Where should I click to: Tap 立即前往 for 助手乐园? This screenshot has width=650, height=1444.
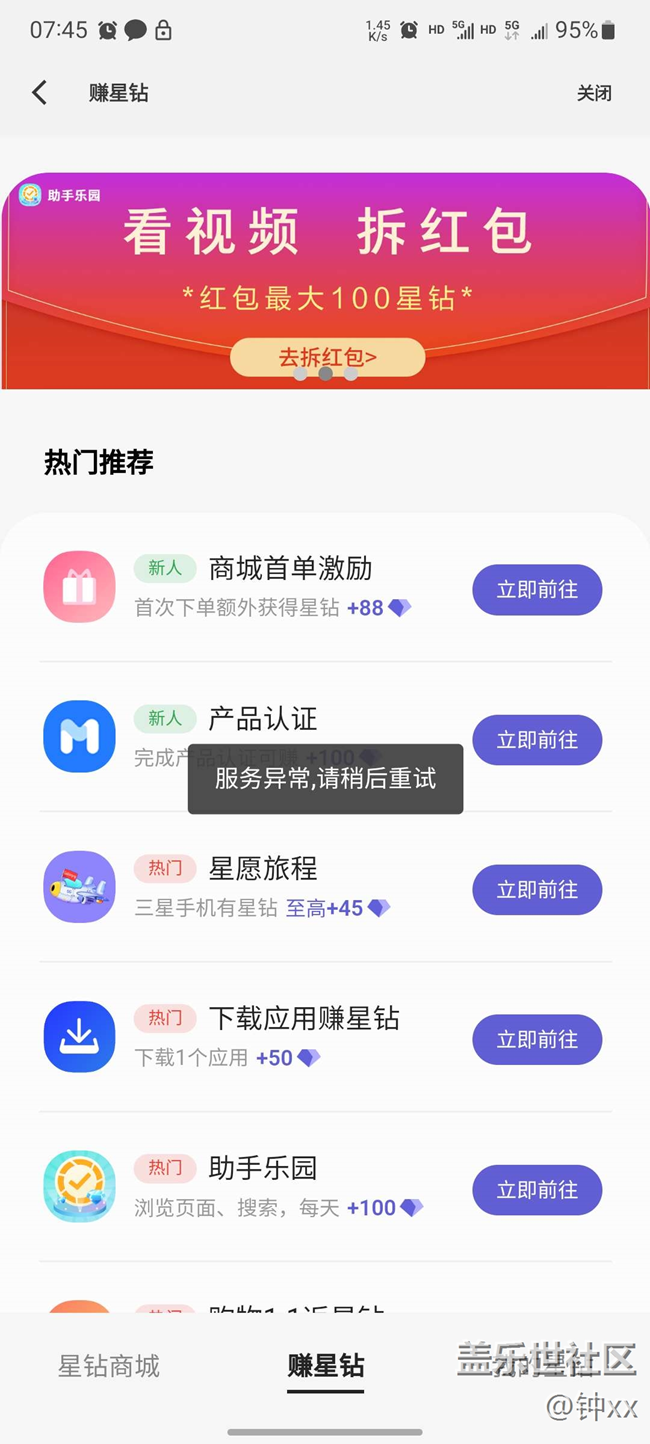tap(537, 1190)
